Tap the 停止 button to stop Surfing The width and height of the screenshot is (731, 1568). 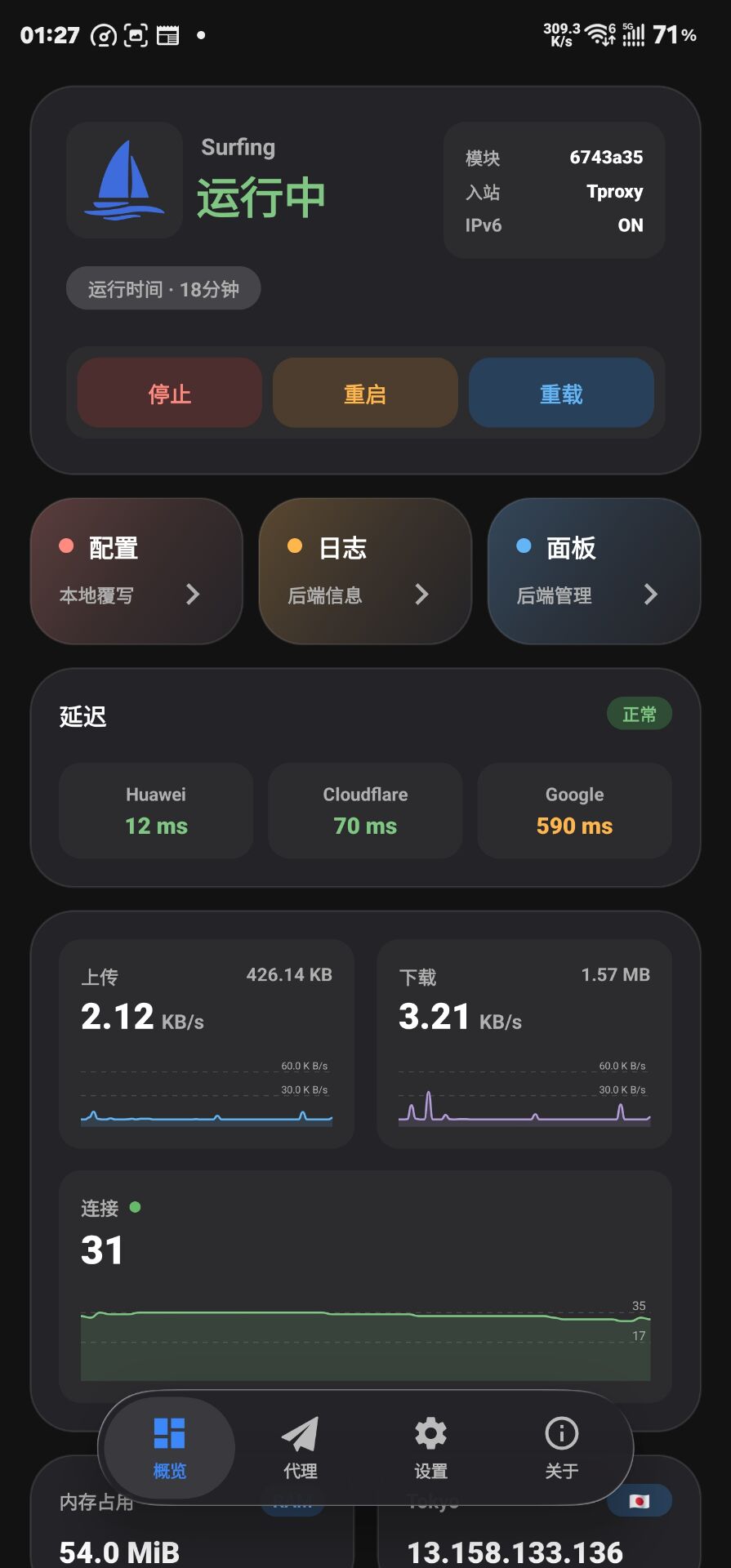pos(170,393)
